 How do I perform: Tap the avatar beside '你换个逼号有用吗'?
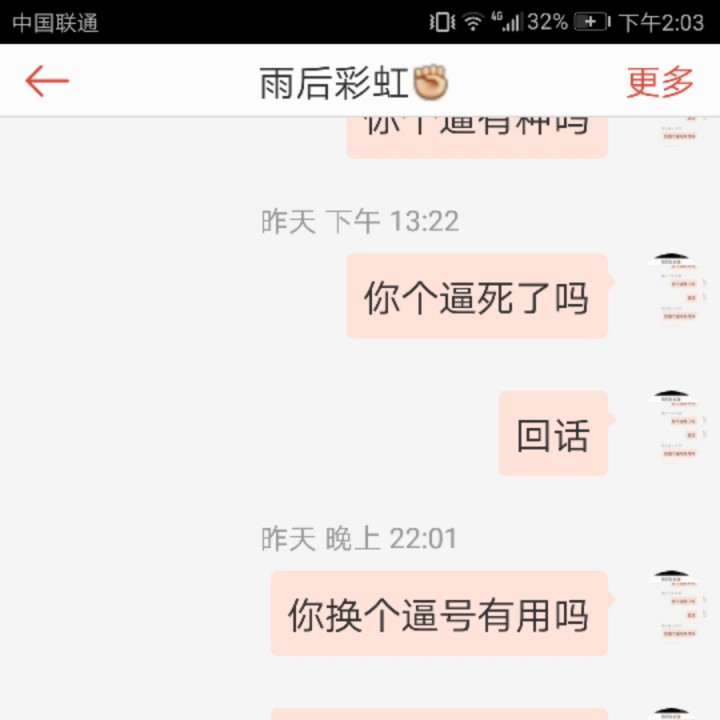click(679, 607)
